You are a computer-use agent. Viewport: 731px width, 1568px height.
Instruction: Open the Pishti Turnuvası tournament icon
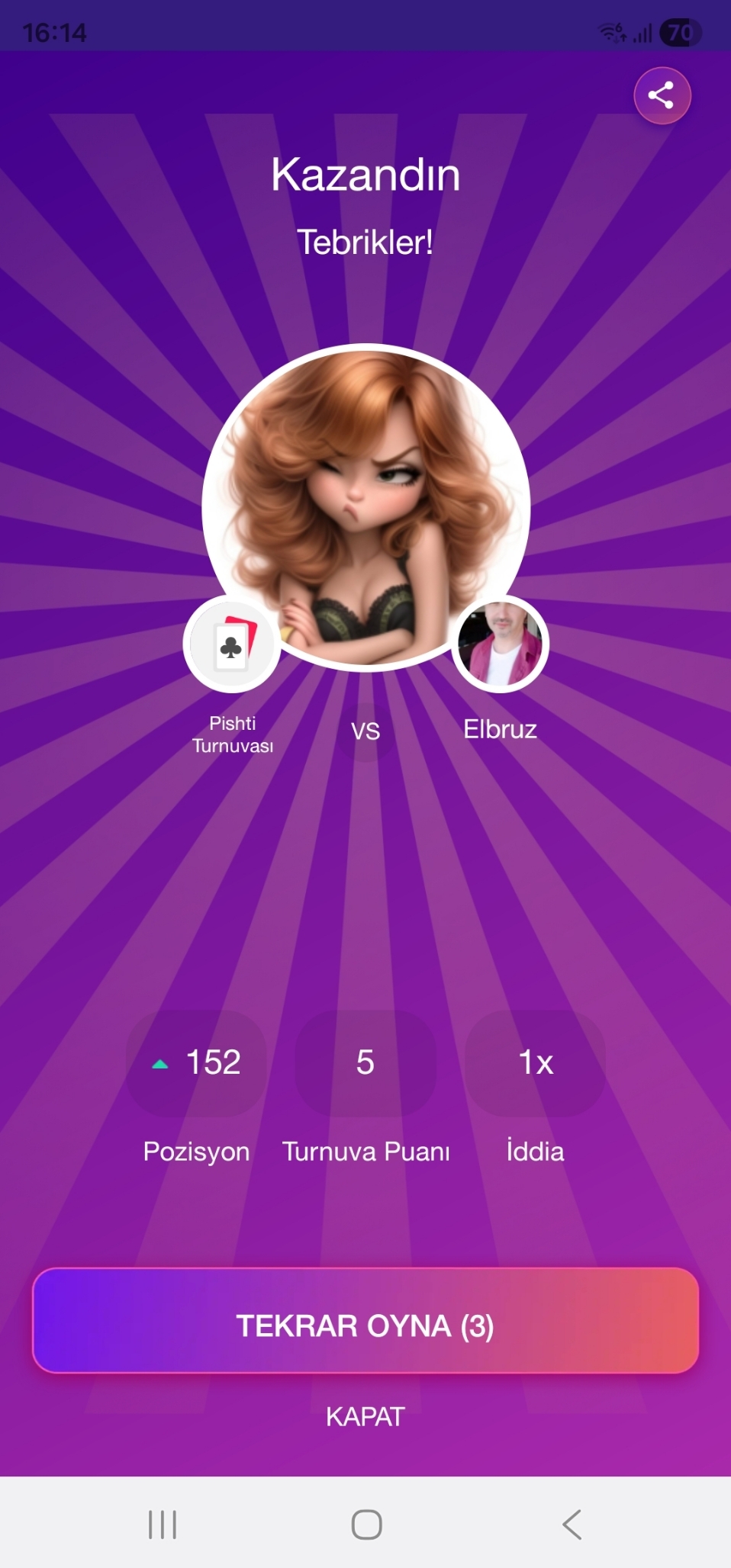(232, 644)
